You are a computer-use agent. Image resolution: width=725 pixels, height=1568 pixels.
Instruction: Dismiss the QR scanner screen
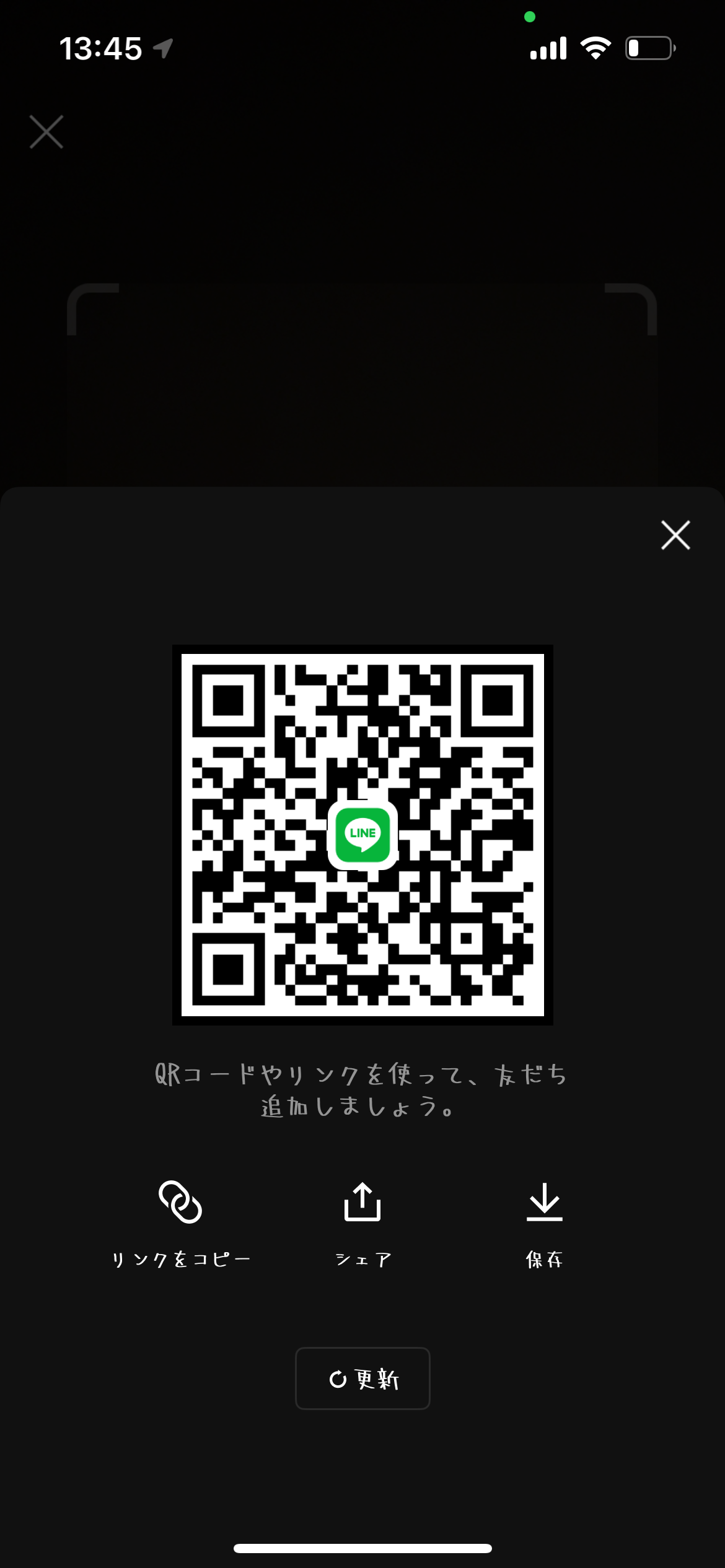[x=46, y=132]
